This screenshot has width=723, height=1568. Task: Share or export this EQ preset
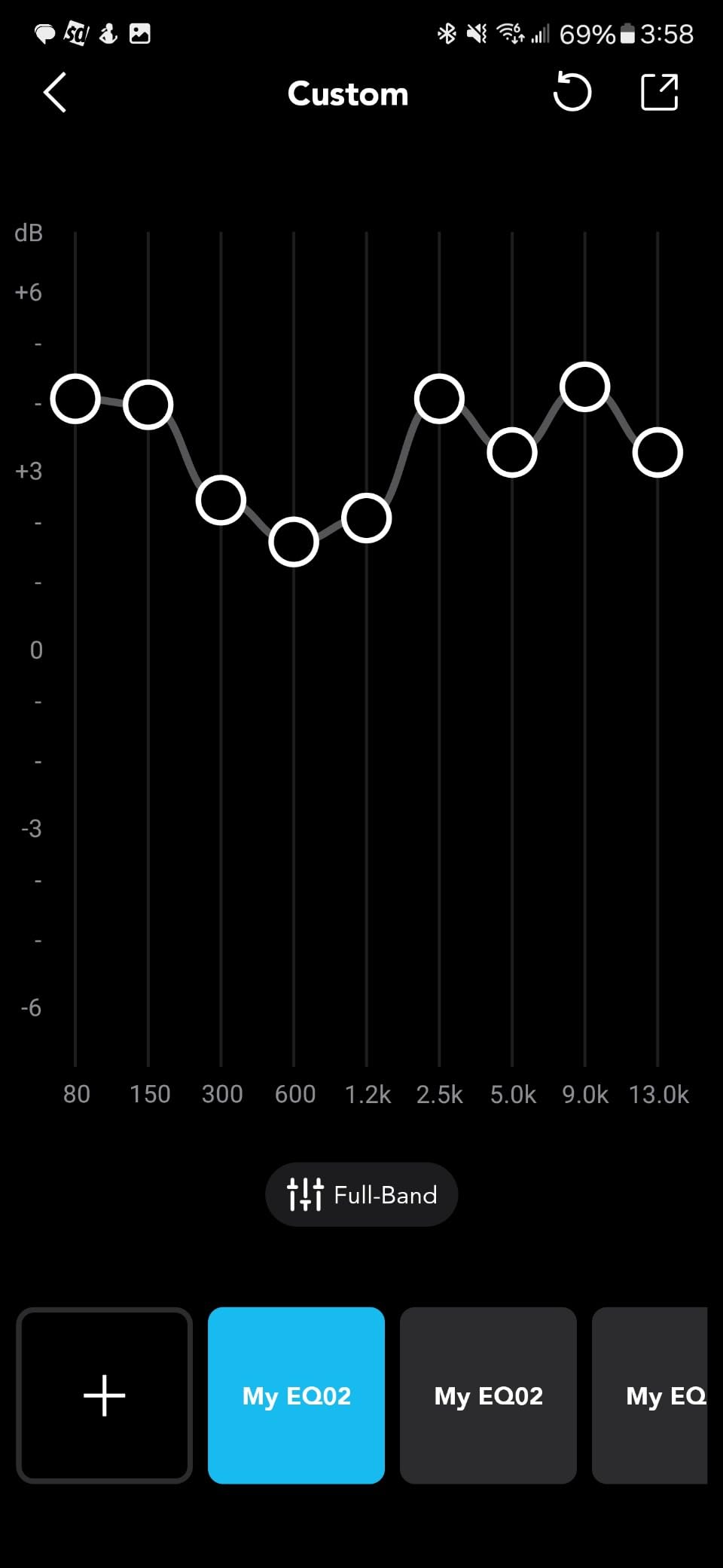click(x=659, y=93)
